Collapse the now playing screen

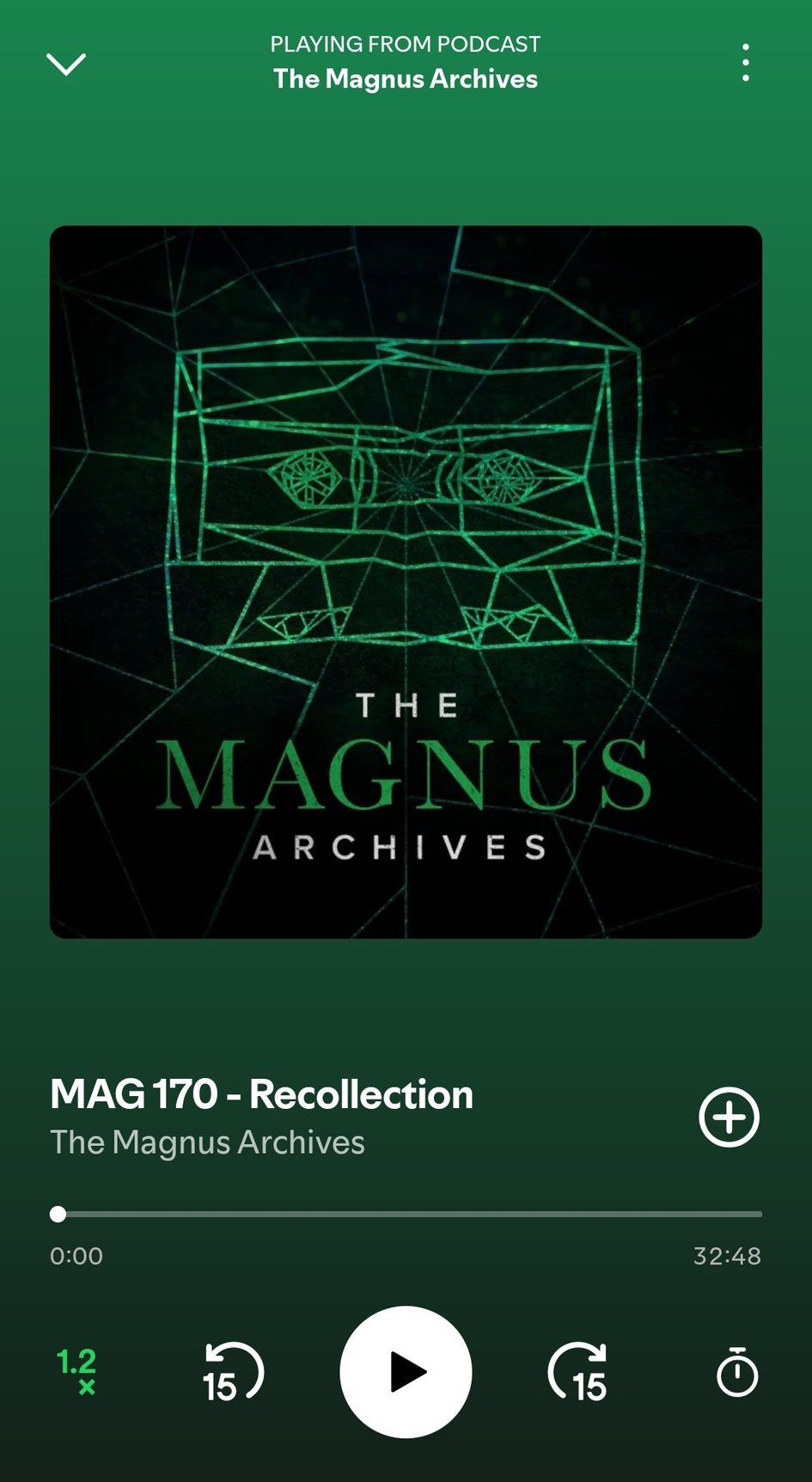point(65,64)
